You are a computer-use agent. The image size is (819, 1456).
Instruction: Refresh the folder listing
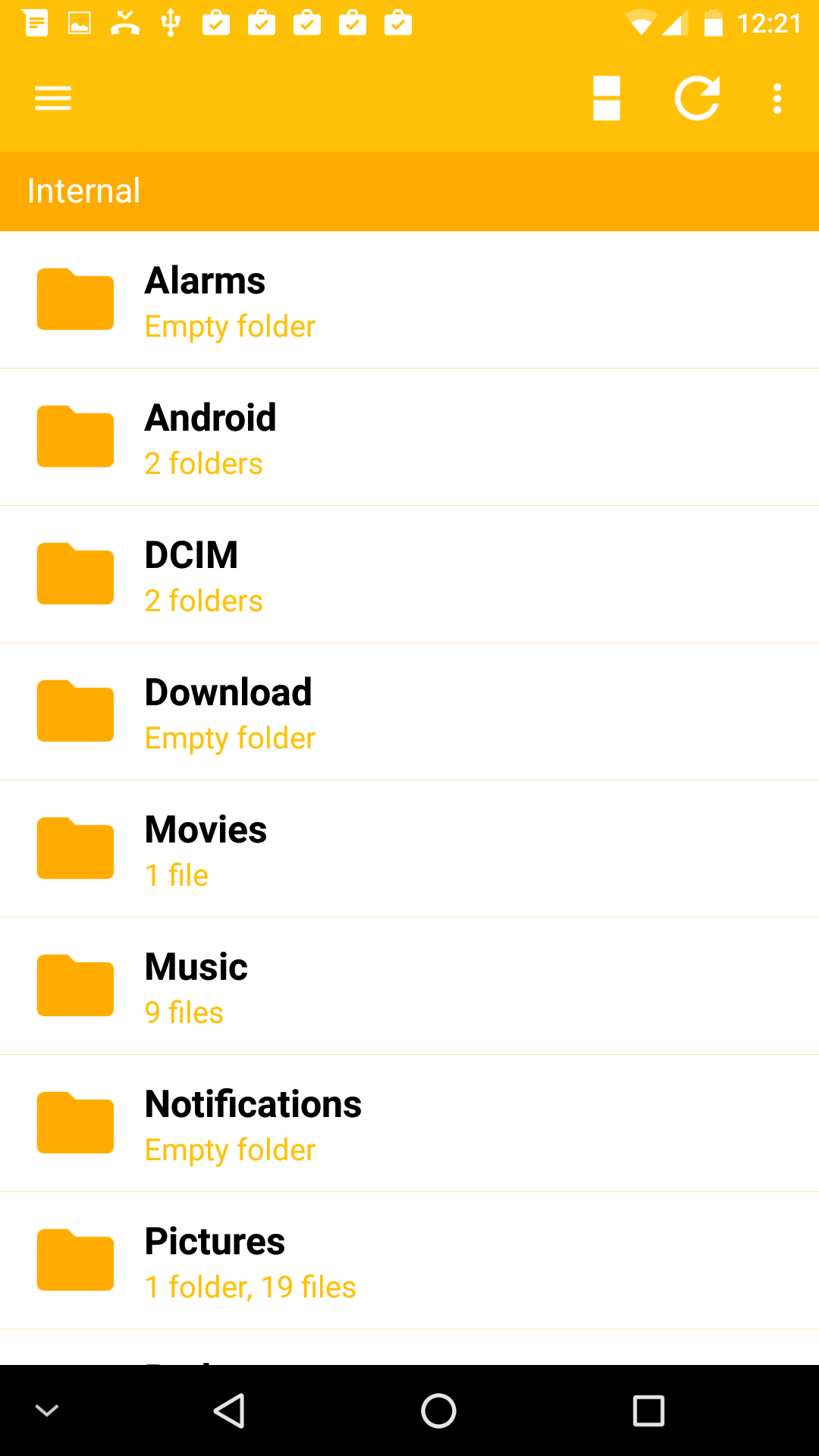click(x=698, y=99)
